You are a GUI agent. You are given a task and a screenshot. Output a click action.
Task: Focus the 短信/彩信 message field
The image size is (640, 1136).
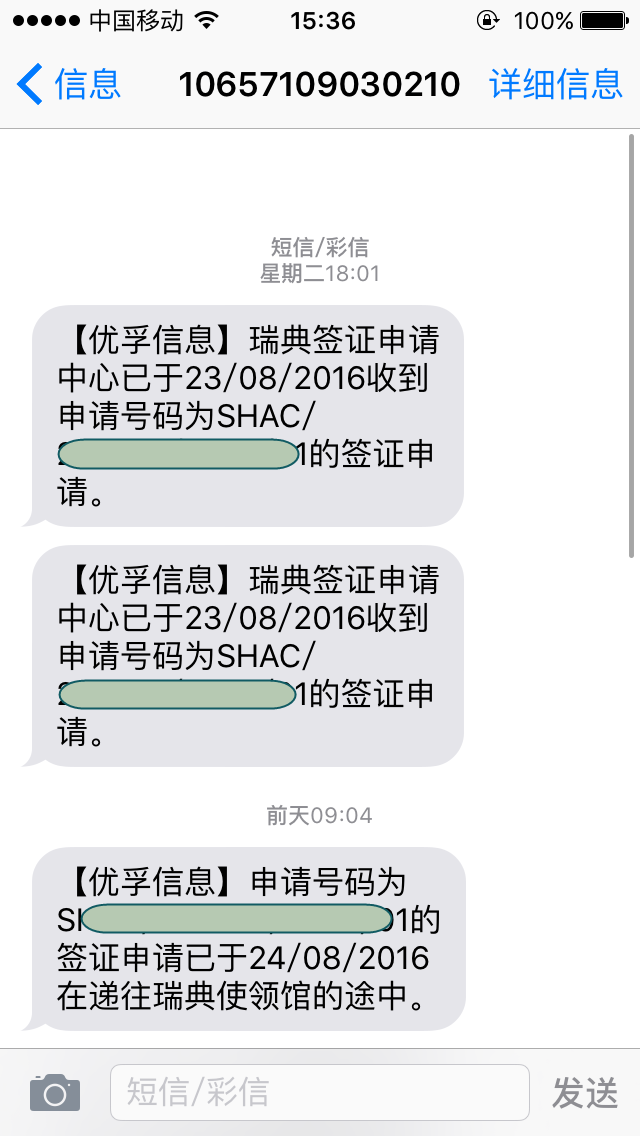(x=318, y=1092)
